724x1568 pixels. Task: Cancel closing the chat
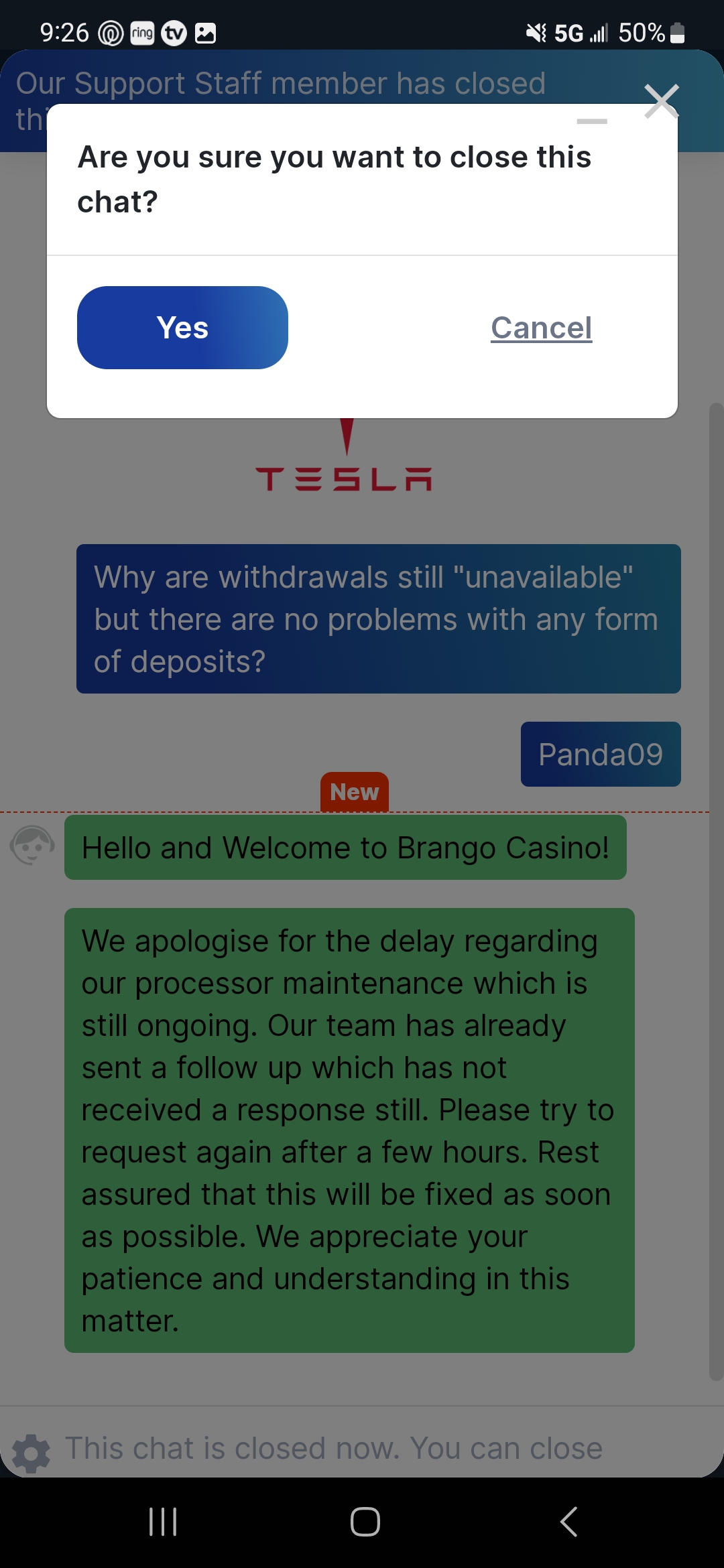pos(541,328)
